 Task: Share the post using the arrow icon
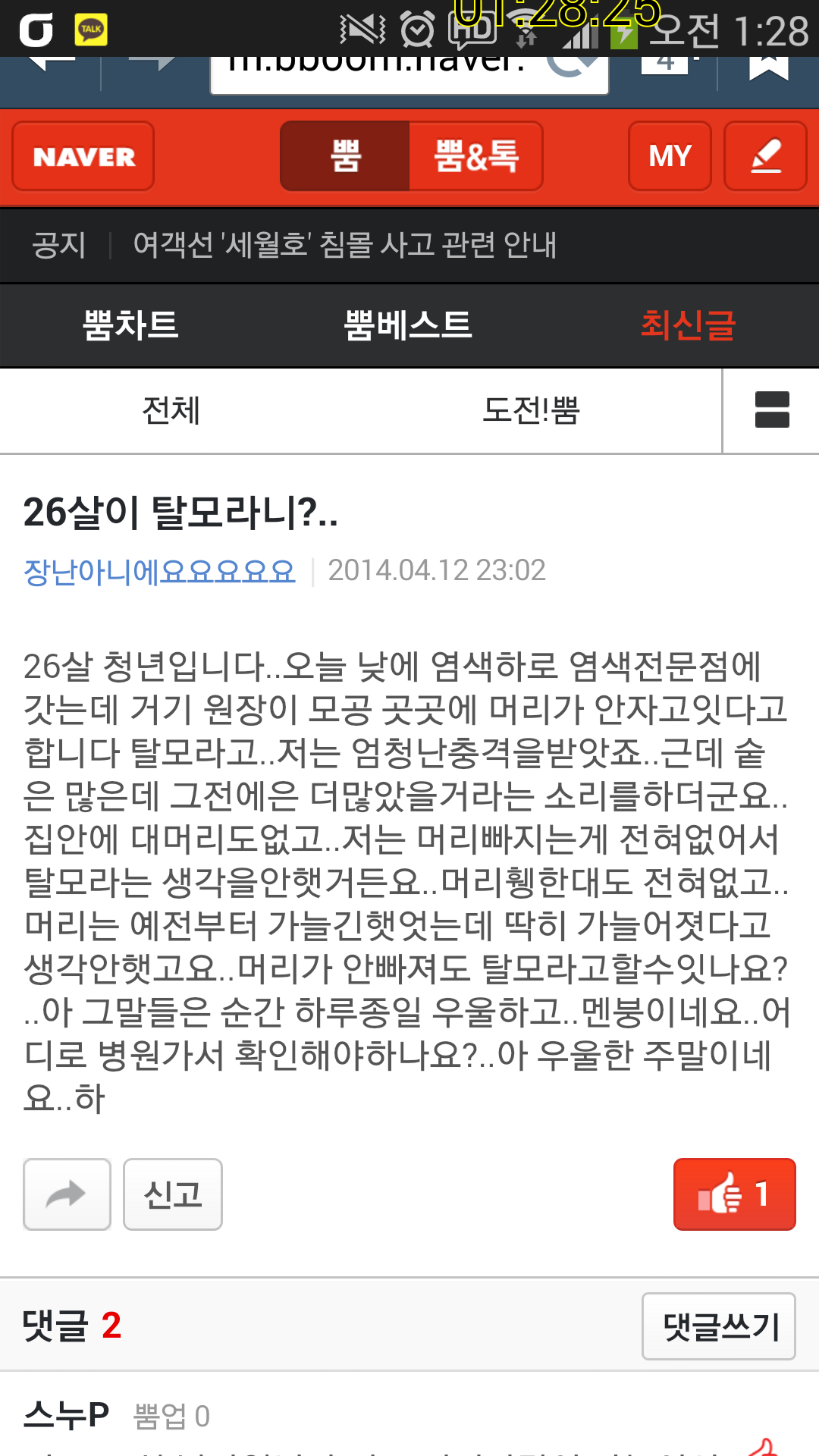point(67,1194)
